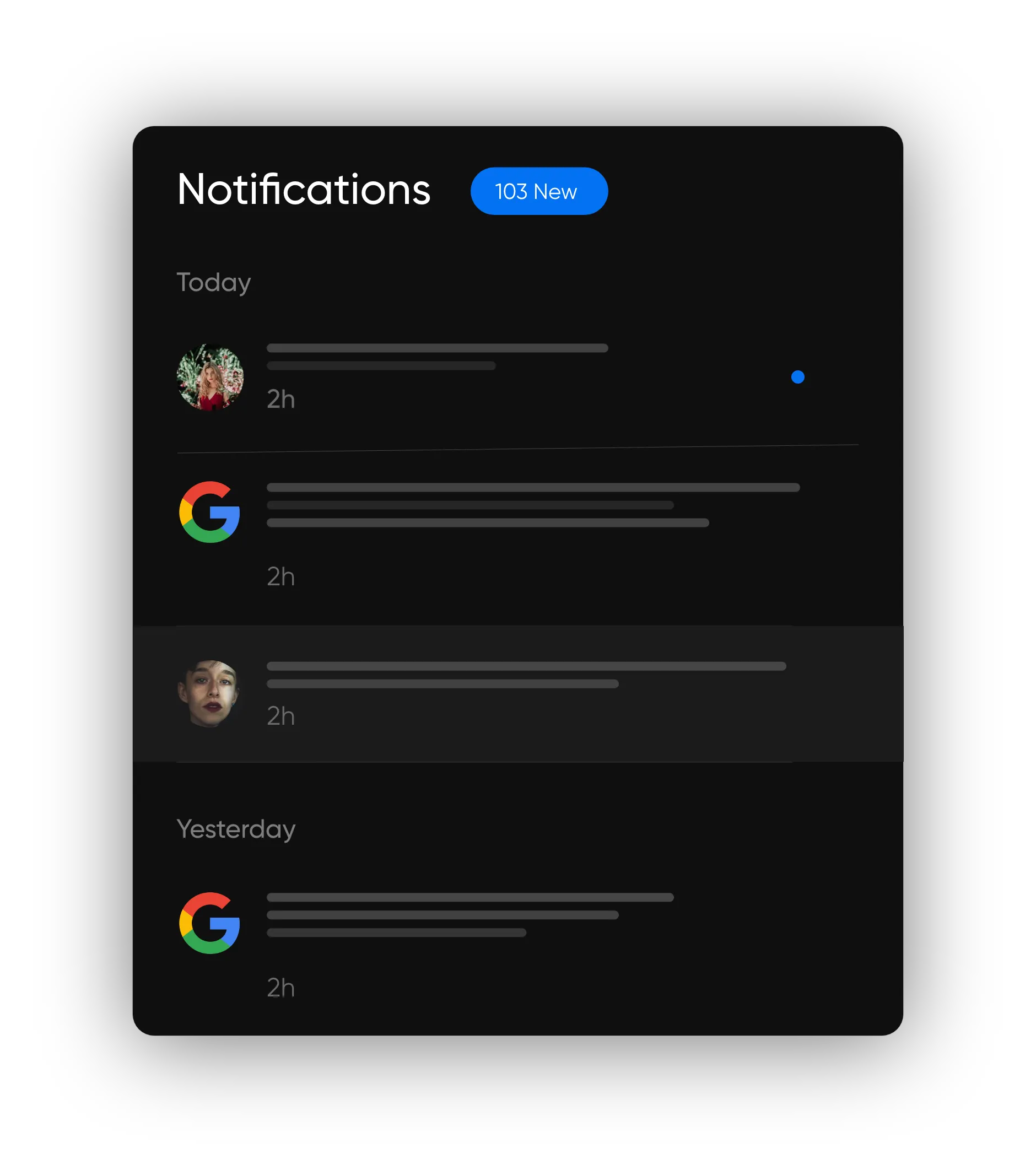The height and width of the screenshot is (1175, 1036).
Task: Click the 2h timestamp on the first notification
Action: 280,398
